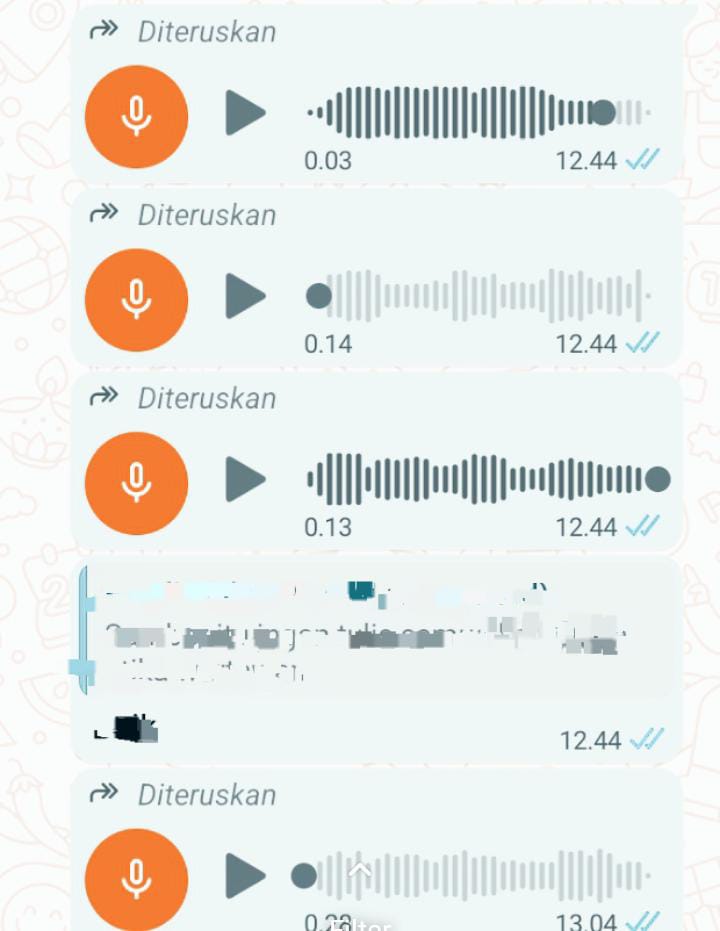720x931 pixels.
Task: Play the 0.13 voice message
Action: pos(245,479)
